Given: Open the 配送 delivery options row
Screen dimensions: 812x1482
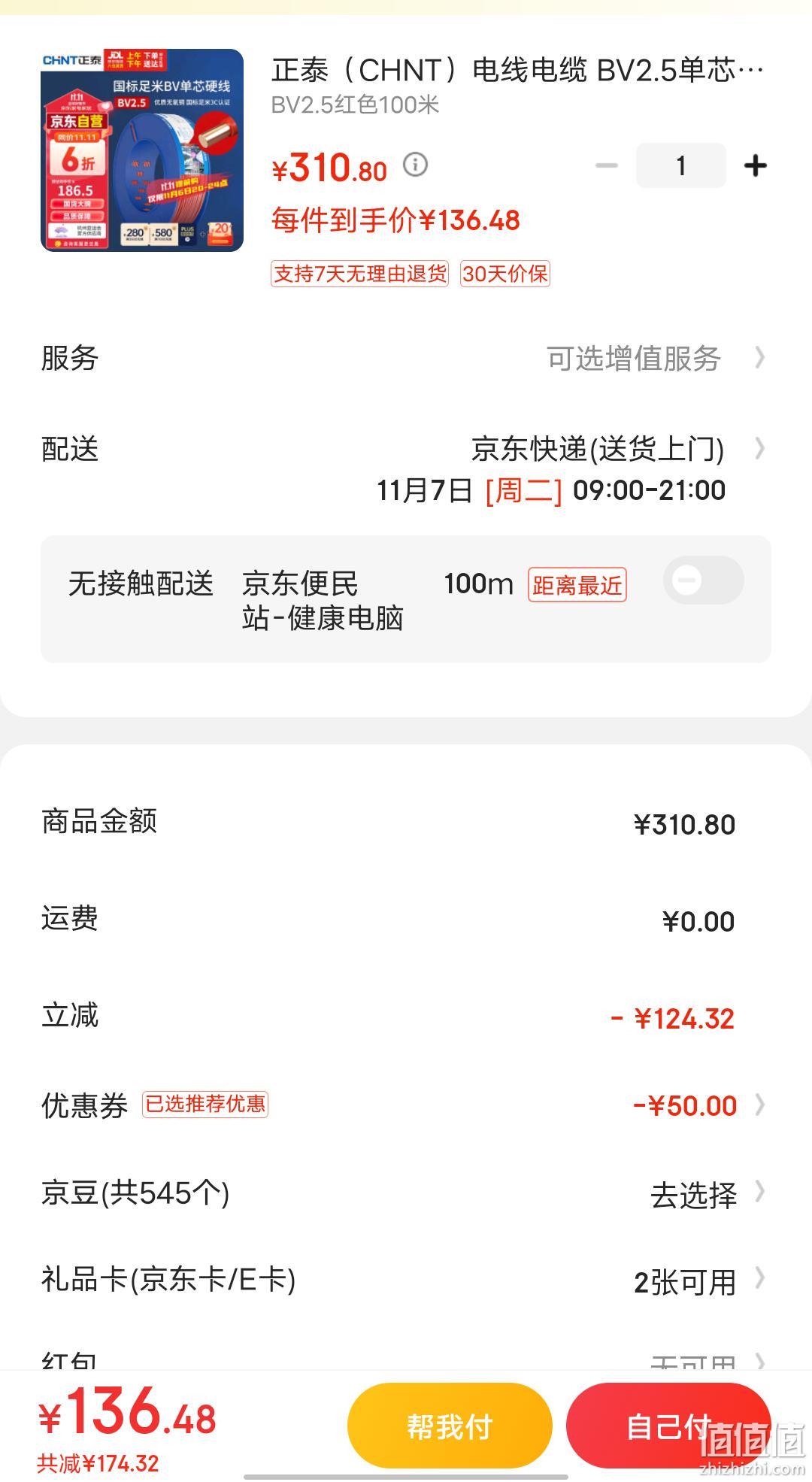Looking at the screenshot, I should pyautogui.click(x=406, y=469).
